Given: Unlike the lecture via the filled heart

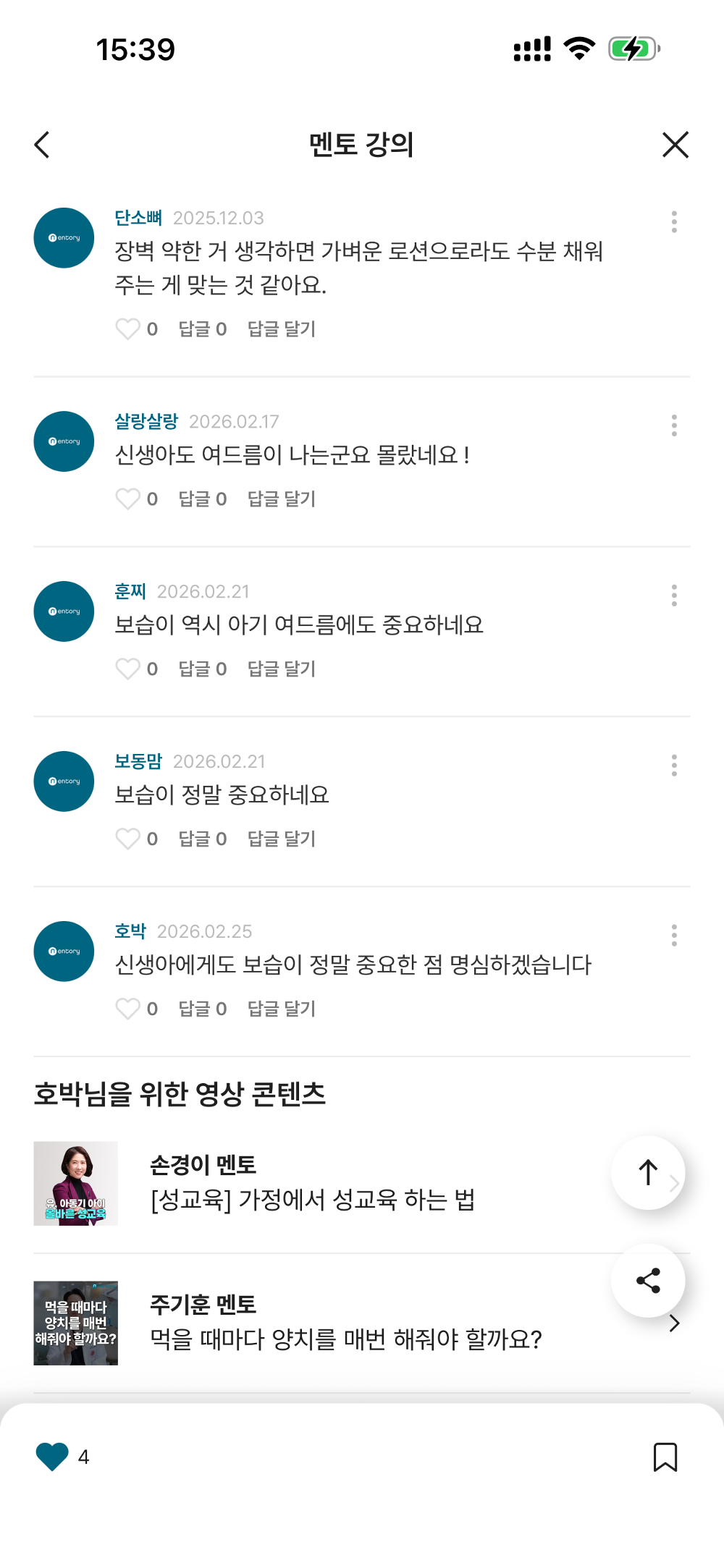Looking at the screenshot, I should pyautogui.click(x=51, y=1458).
